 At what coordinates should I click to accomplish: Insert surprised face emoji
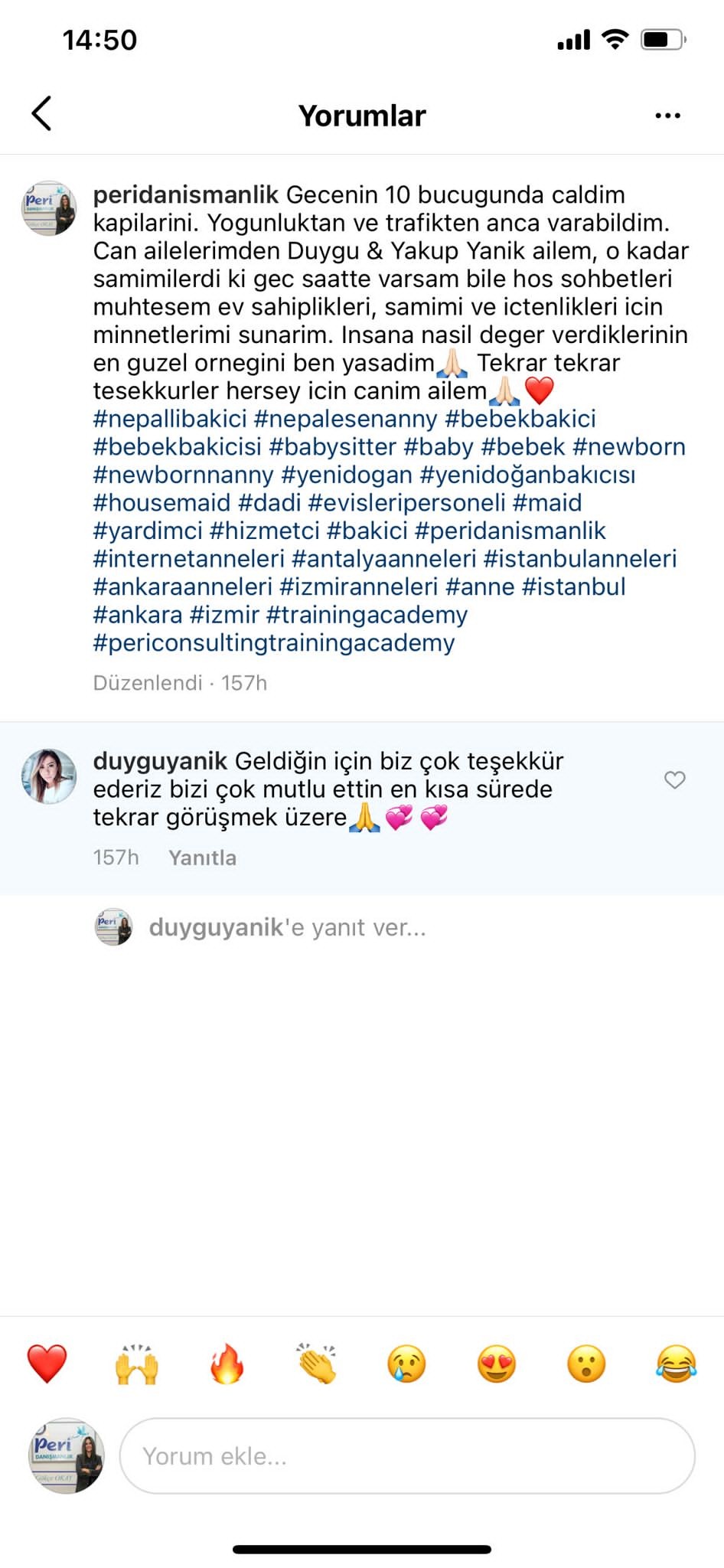point(586,1364)
